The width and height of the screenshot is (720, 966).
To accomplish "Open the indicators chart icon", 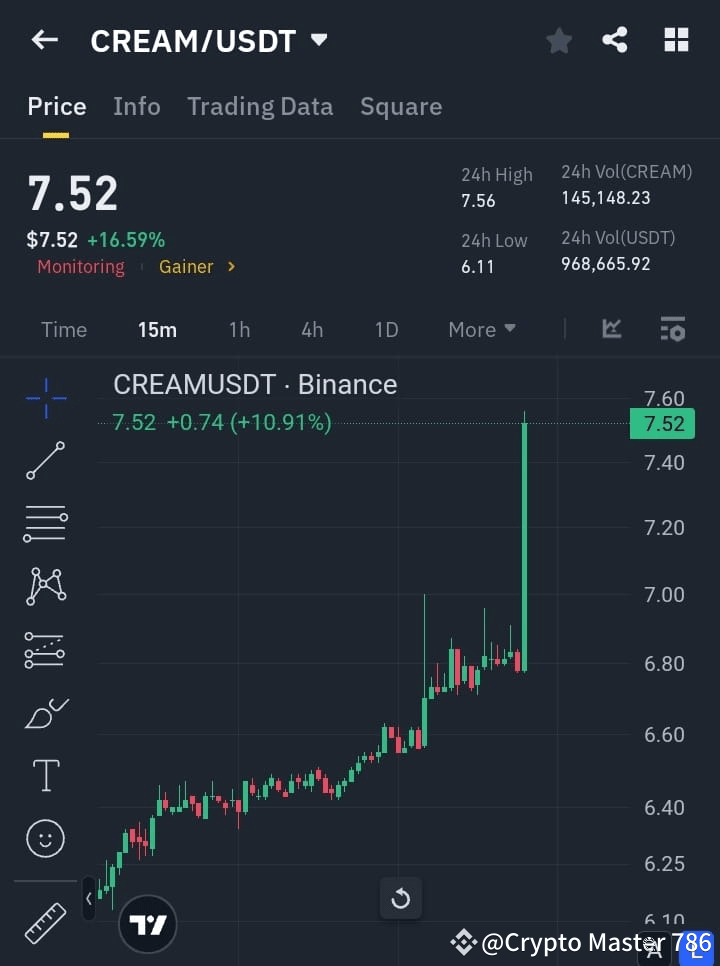I will (x=610, y=329).
